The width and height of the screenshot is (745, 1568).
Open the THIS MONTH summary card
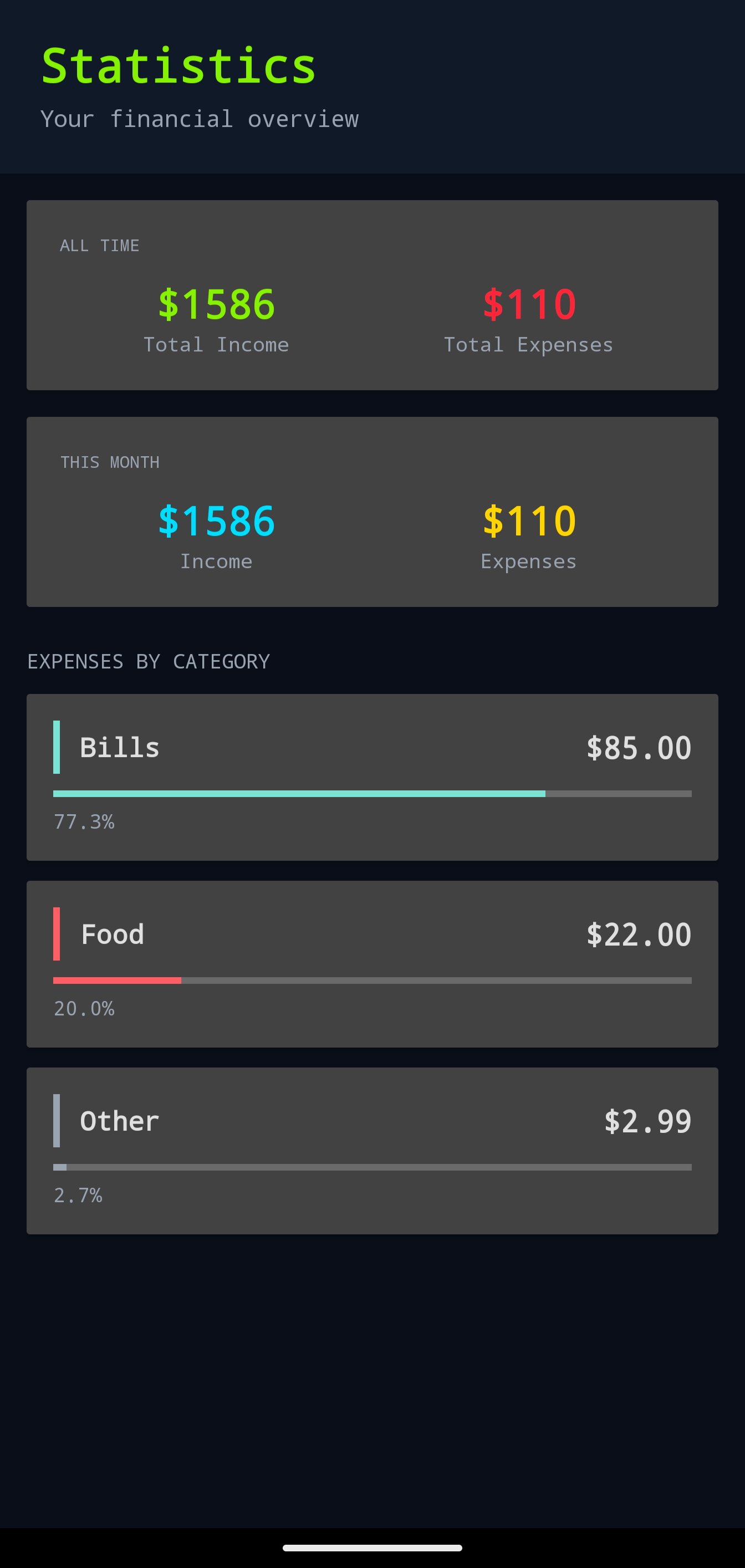(372, 511)
